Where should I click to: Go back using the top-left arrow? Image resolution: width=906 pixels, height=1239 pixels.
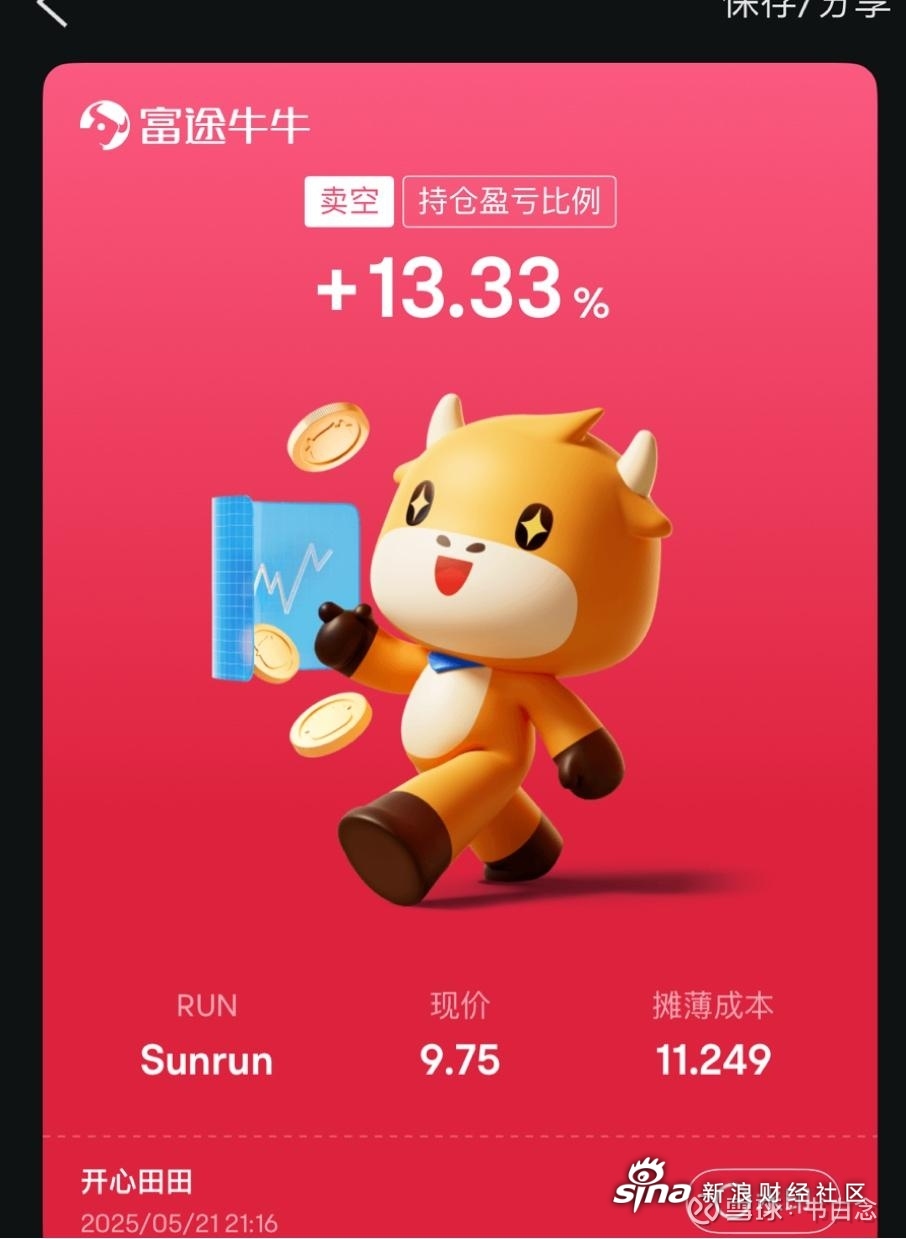pyautogui.click(x=50, y=10)
